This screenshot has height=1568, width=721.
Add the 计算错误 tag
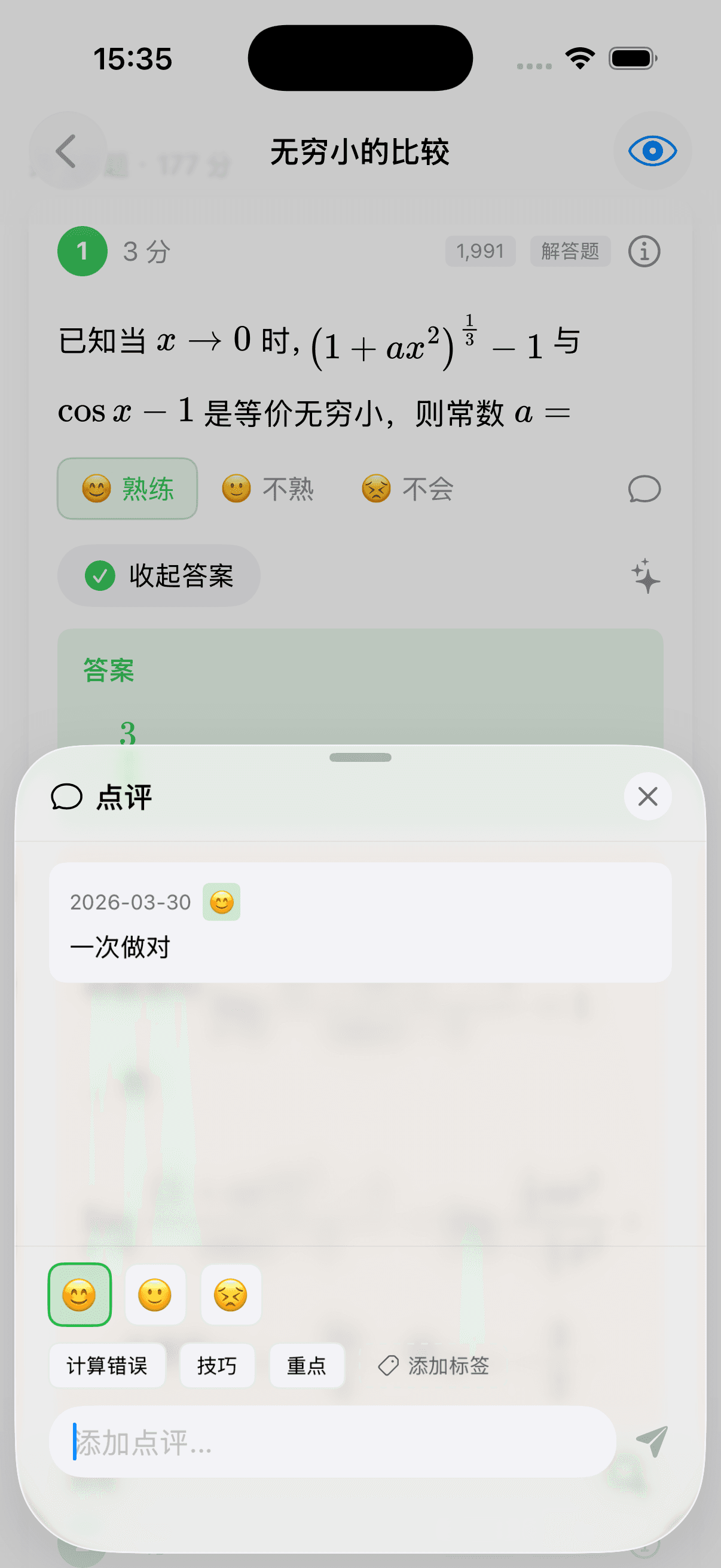coord(107,1366)
